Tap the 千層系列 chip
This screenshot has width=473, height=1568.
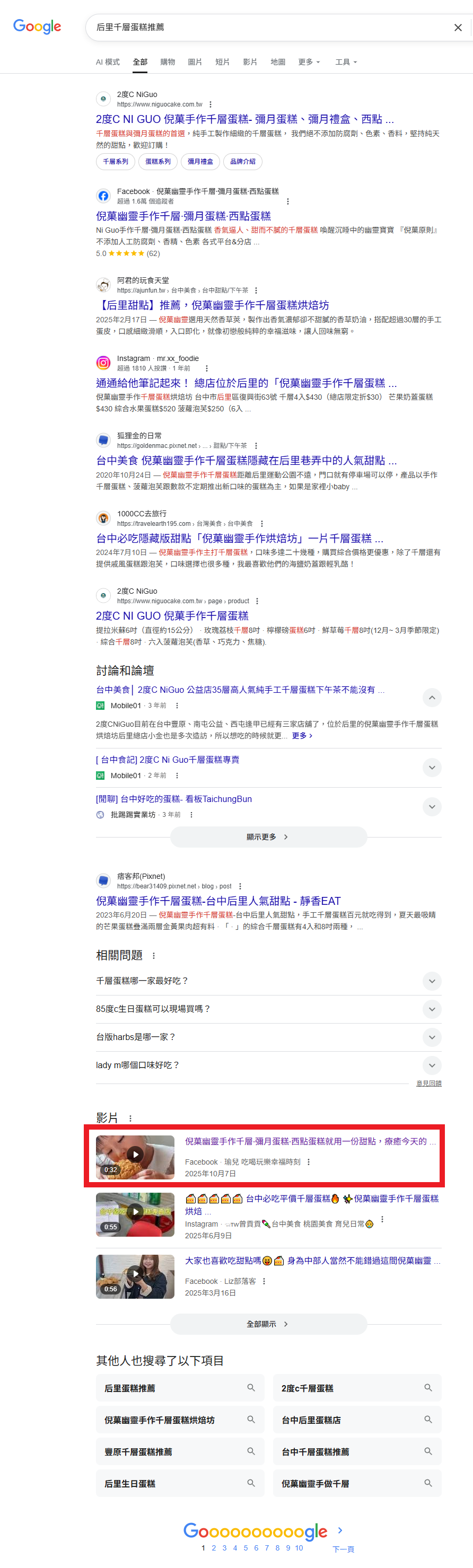(115, 161)
